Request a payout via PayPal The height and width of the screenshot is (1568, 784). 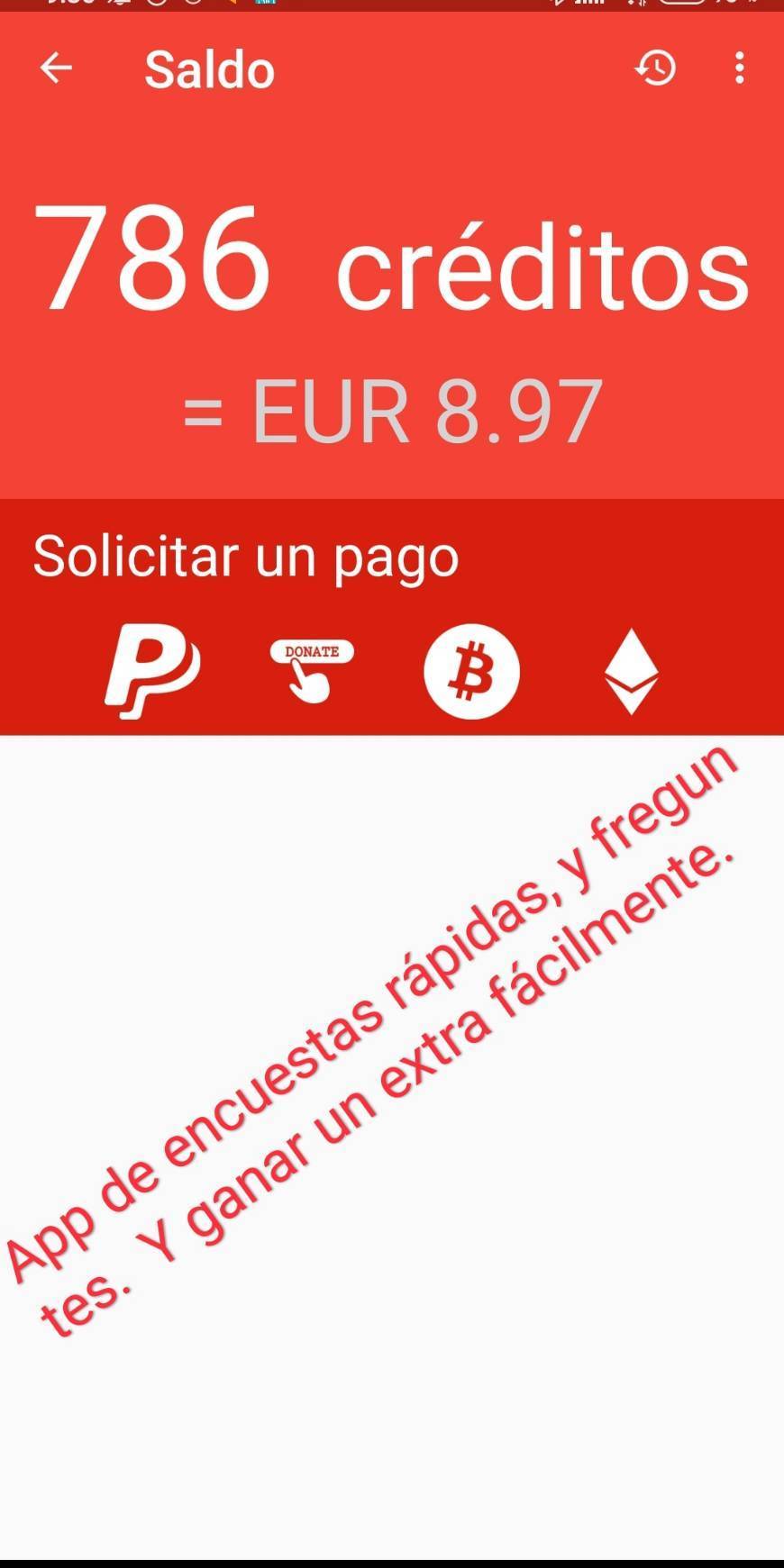tap(151, 672)
